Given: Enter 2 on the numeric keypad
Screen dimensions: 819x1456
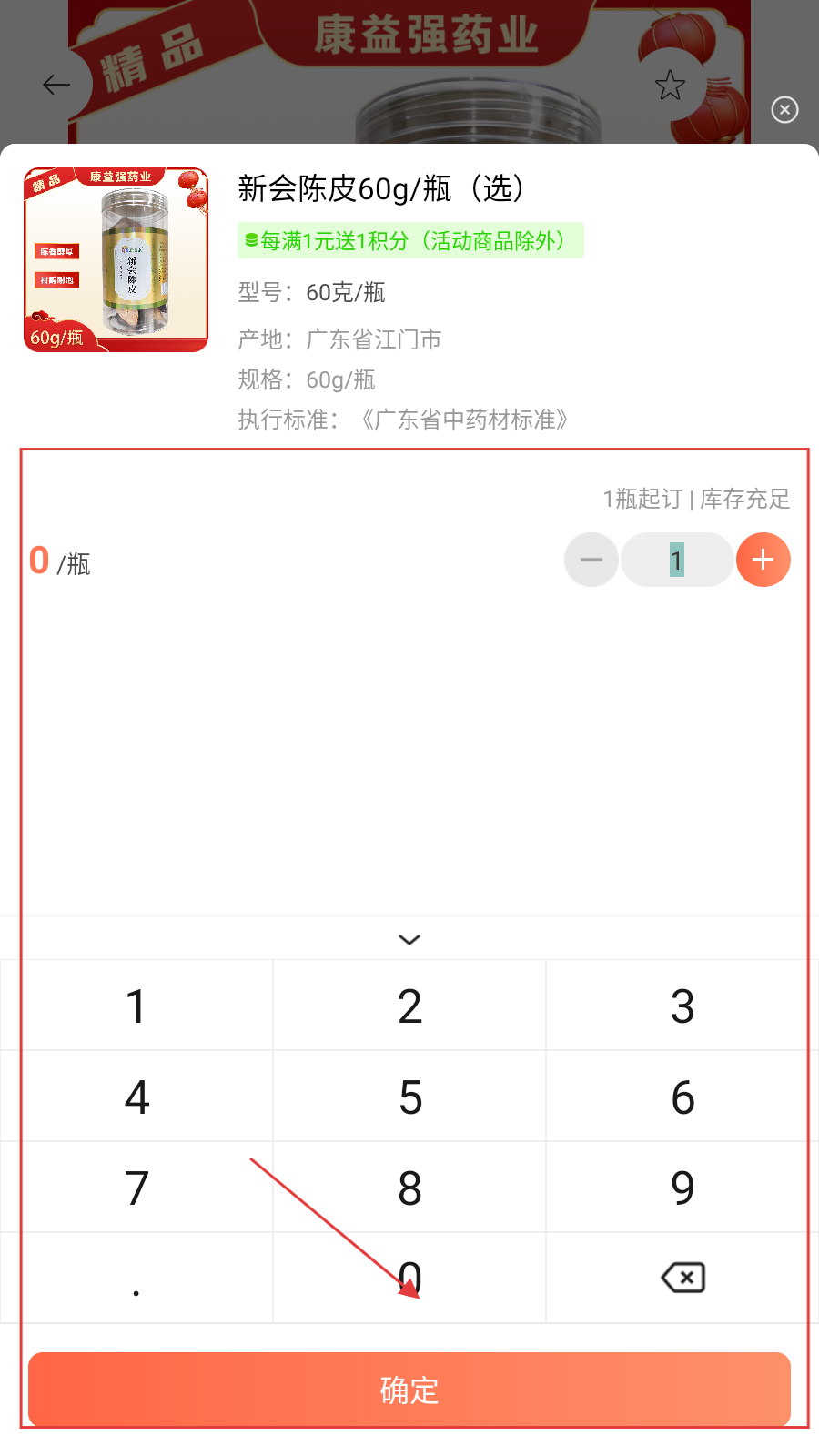Looking at the screenshot, I should click(409, 1006).
